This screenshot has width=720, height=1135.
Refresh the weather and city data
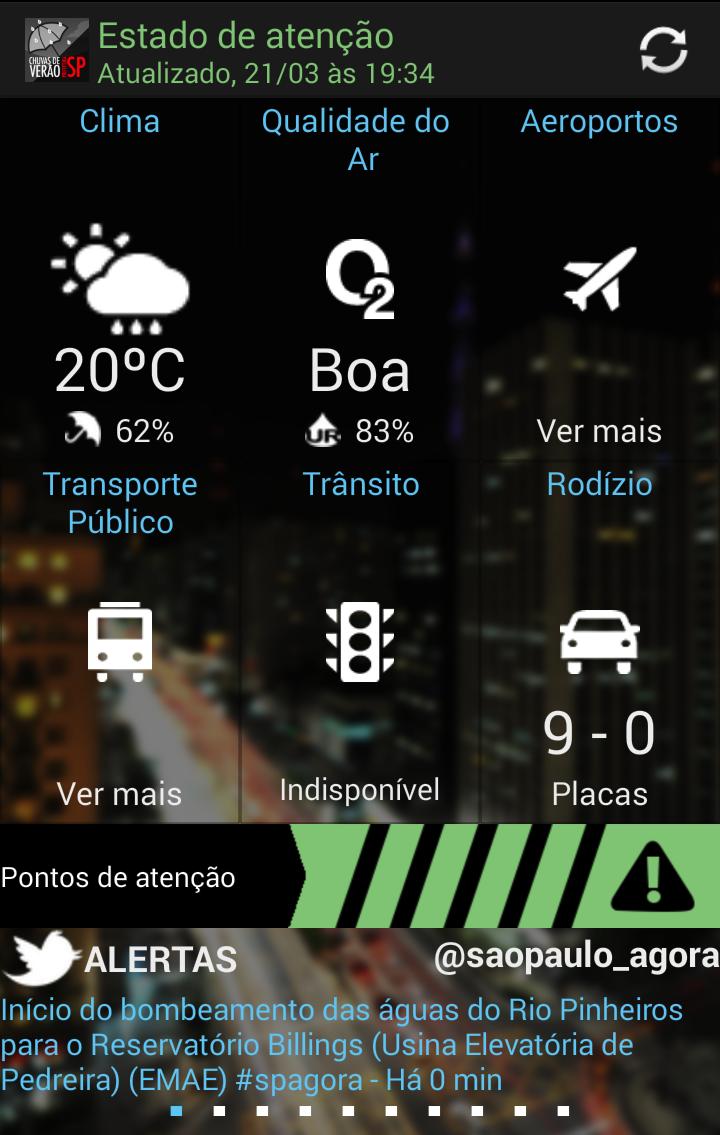point(663,51)
